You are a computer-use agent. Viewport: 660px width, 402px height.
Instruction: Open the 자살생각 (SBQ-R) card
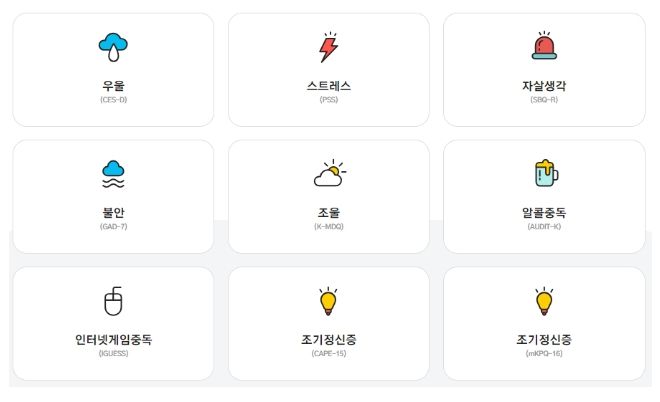coord(544,70)
